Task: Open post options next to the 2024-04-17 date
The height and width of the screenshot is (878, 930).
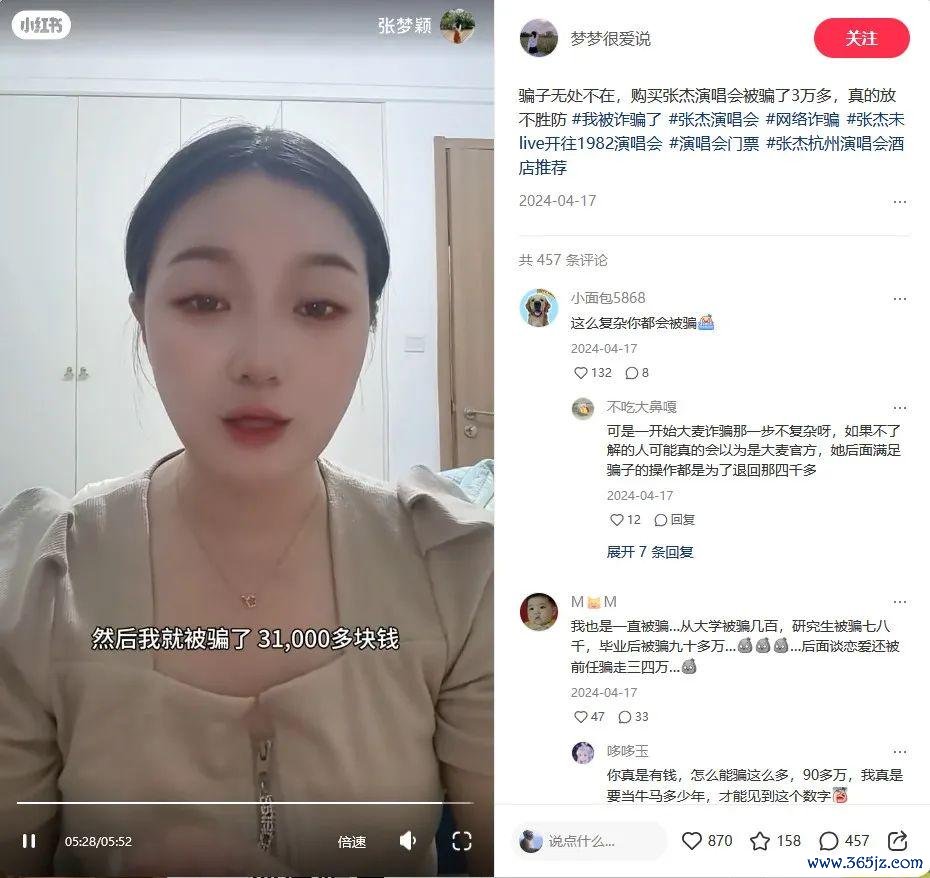Action: (x=899, y=201)
